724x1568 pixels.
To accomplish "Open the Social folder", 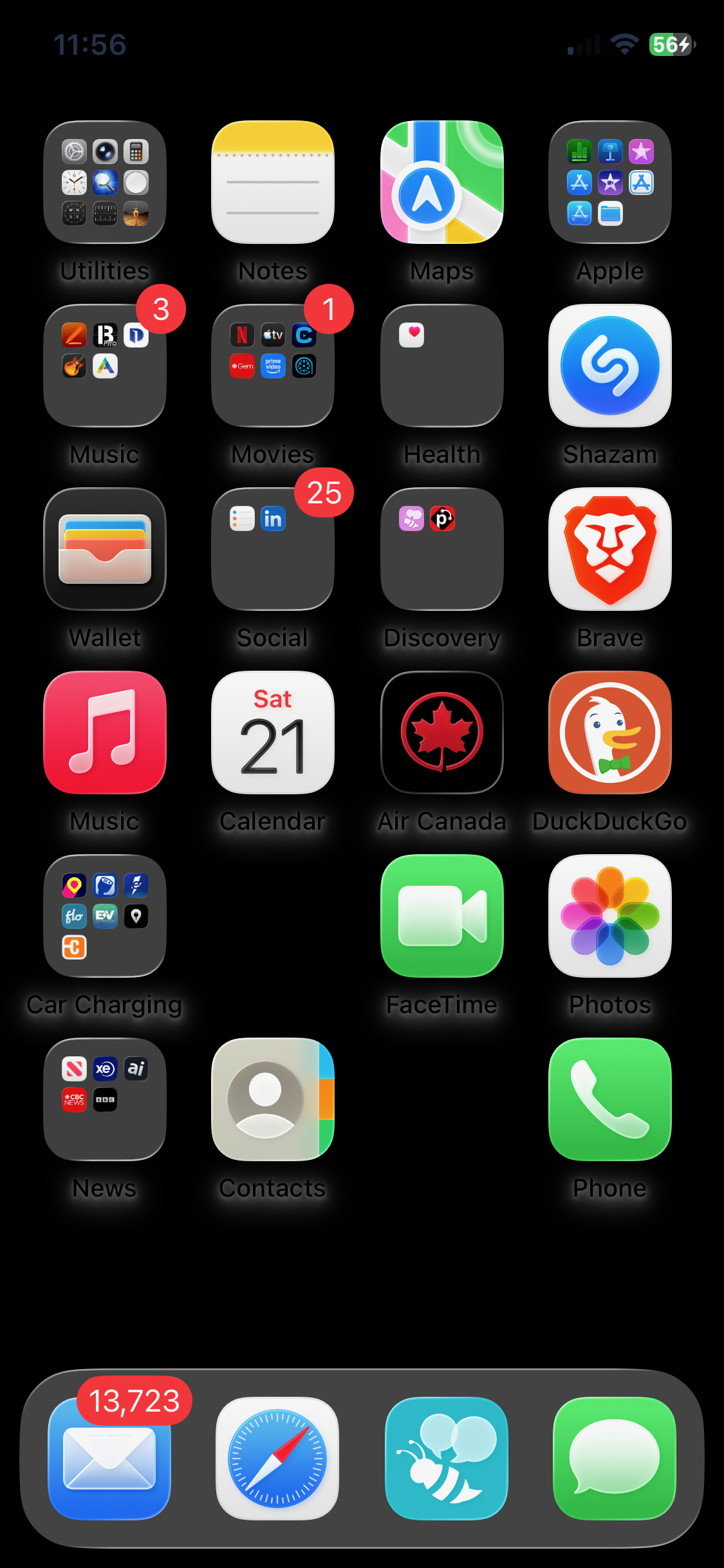I will coord(273,549).
